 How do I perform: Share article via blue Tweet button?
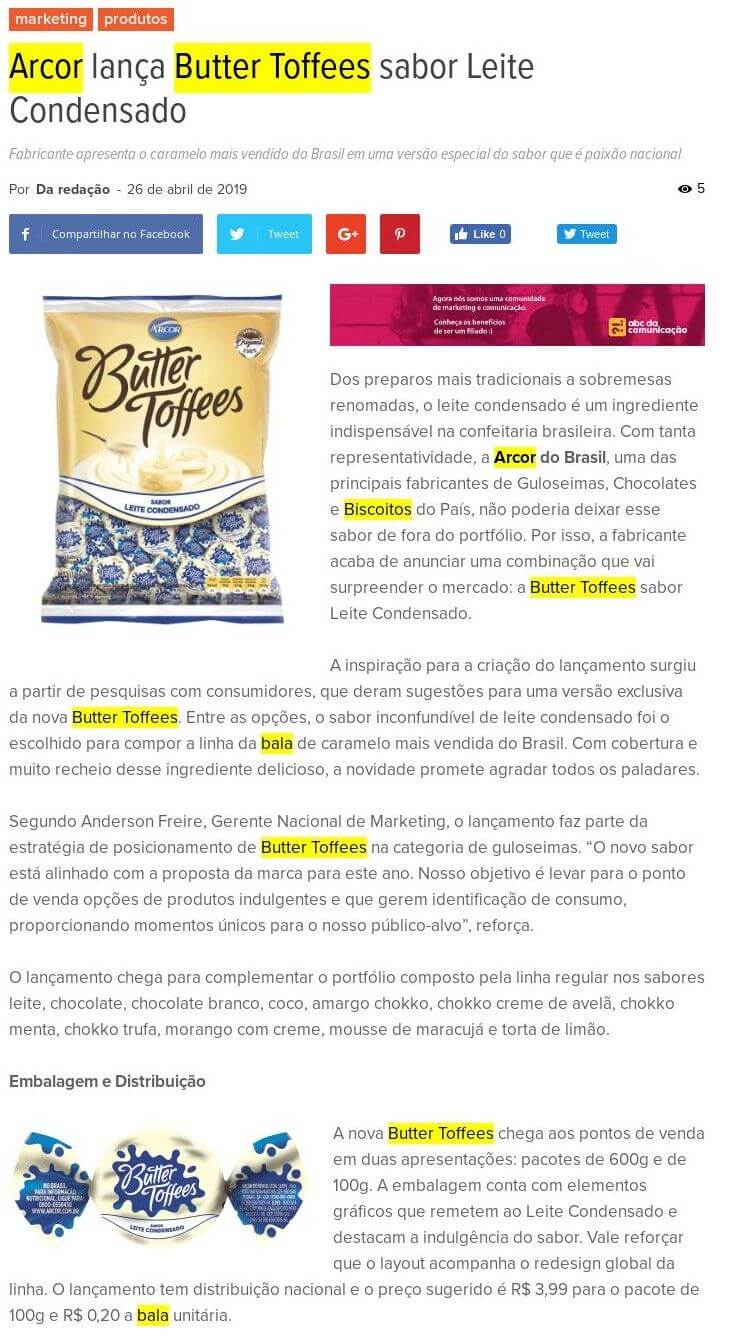pos(264,234)
